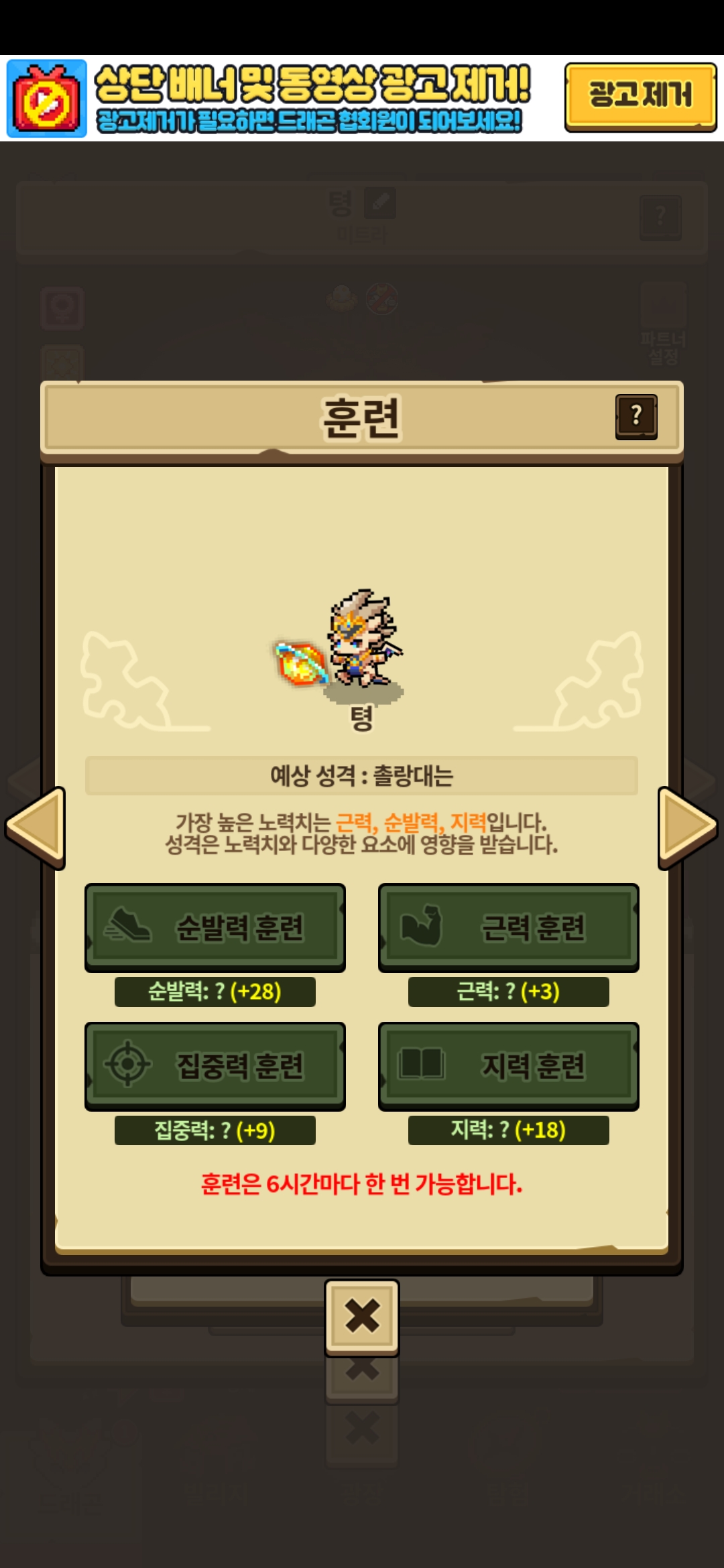Start 집중력 훈련 (focus training)
The image size is (724, 1568).
pos(215,1065)
